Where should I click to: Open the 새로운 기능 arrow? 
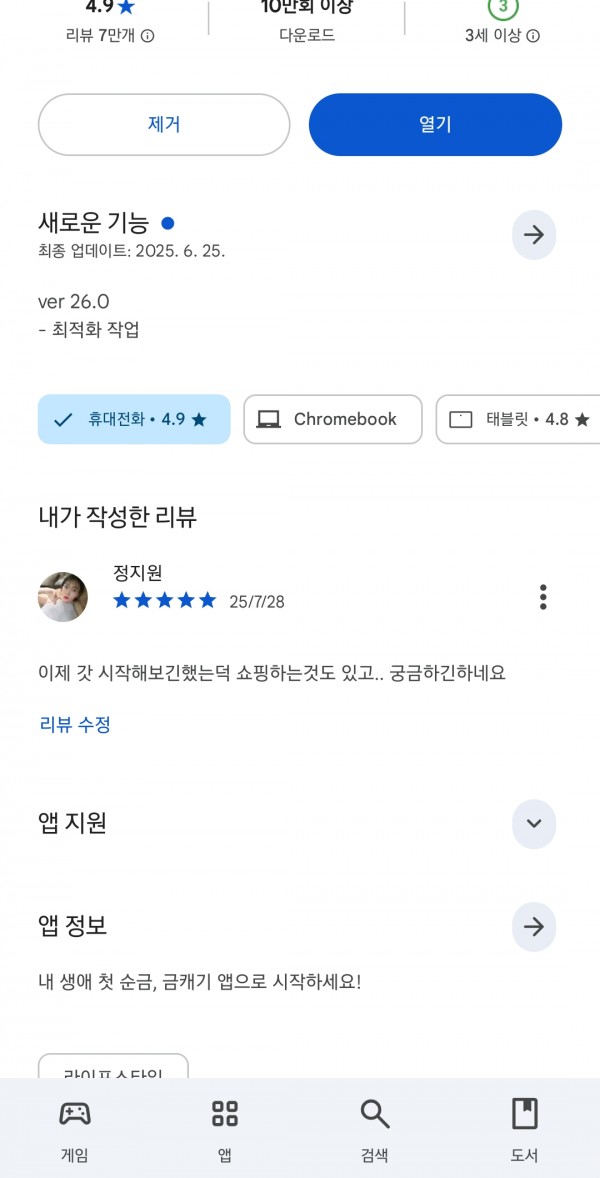tap(534, 235)
